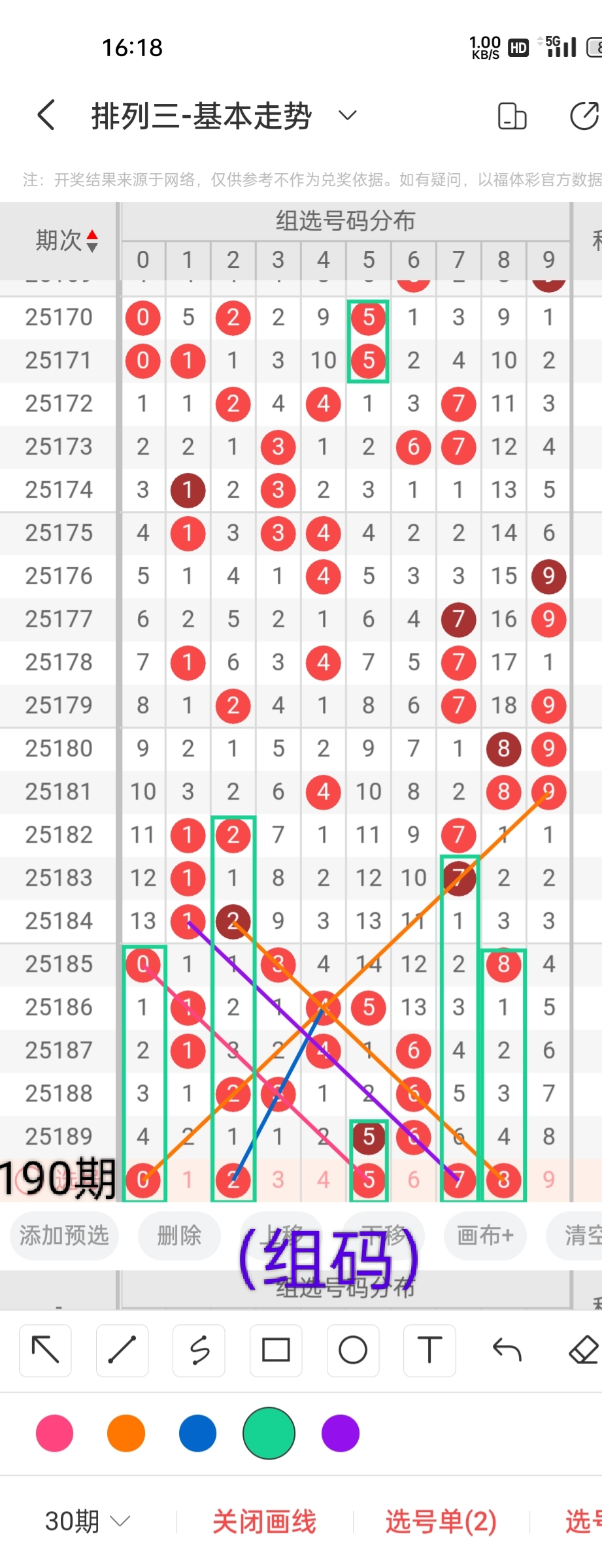This screenshot has width=602, height=1568.
Task: Select the circle drawing tool
Action: click(x=352, y=1350)
